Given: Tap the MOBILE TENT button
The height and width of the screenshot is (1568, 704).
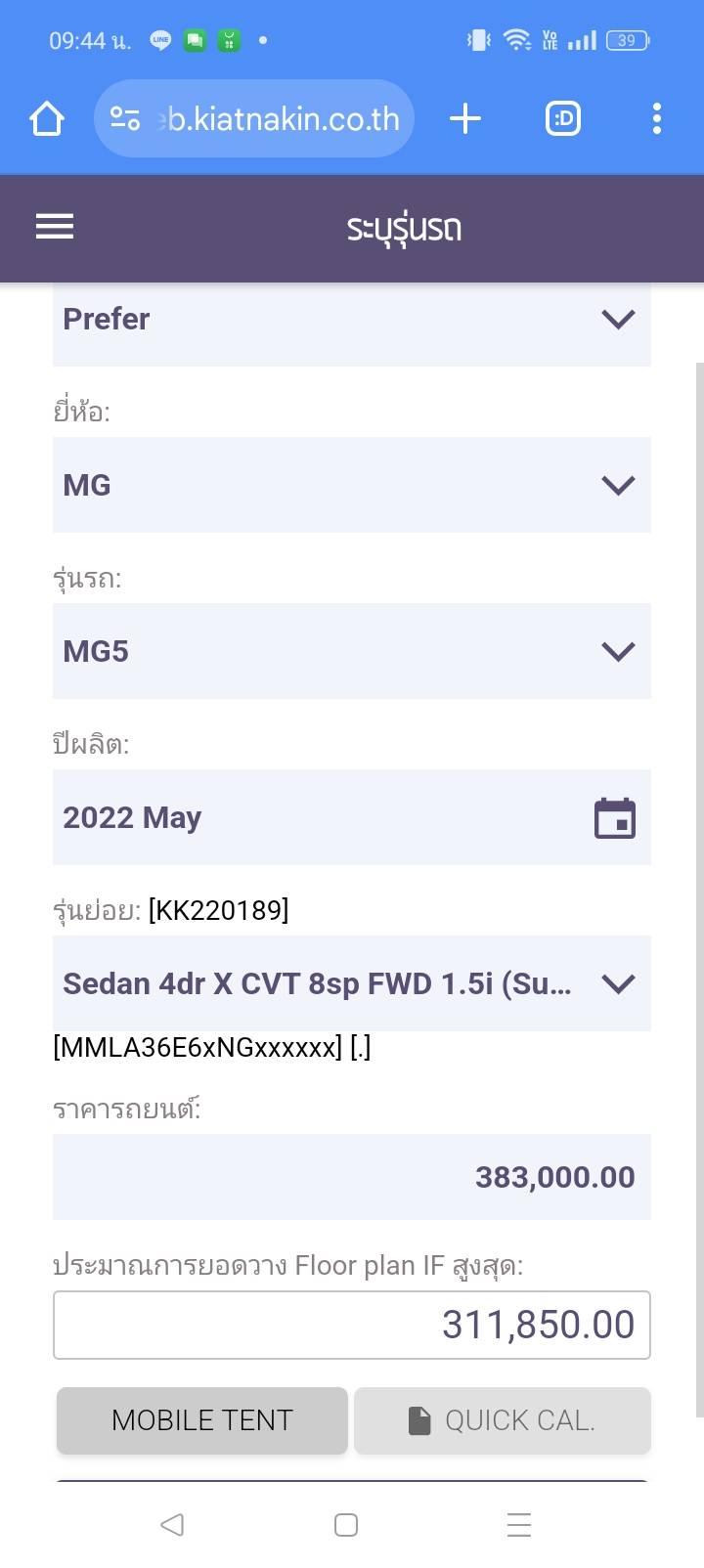Looking at the screenshot, I should (x=202, y=1420).
